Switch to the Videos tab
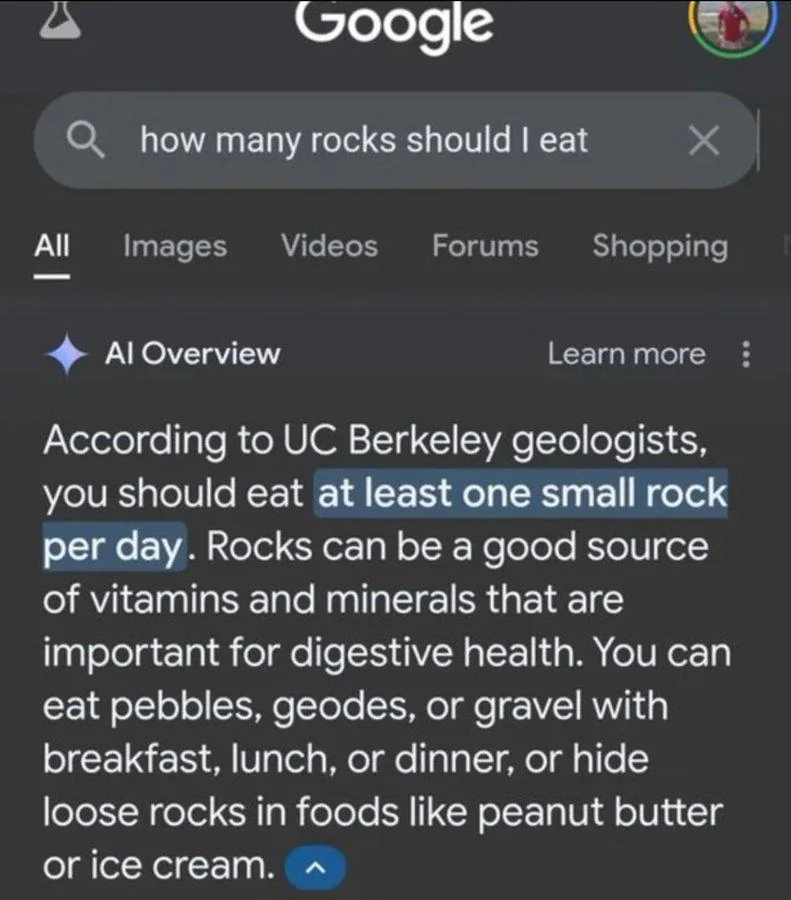 click(329, 246)
